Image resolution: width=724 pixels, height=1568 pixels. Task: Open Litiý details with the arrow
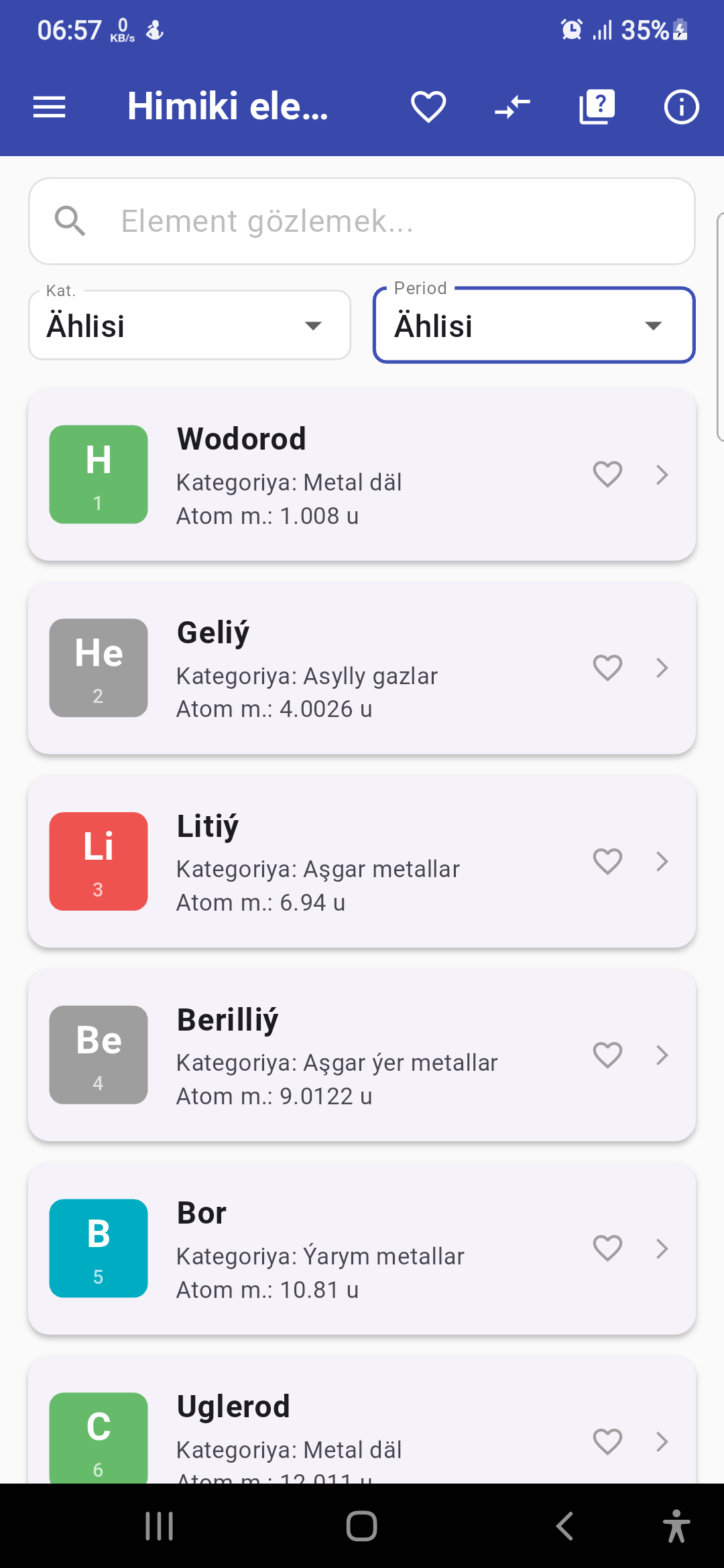coord(662,862)
